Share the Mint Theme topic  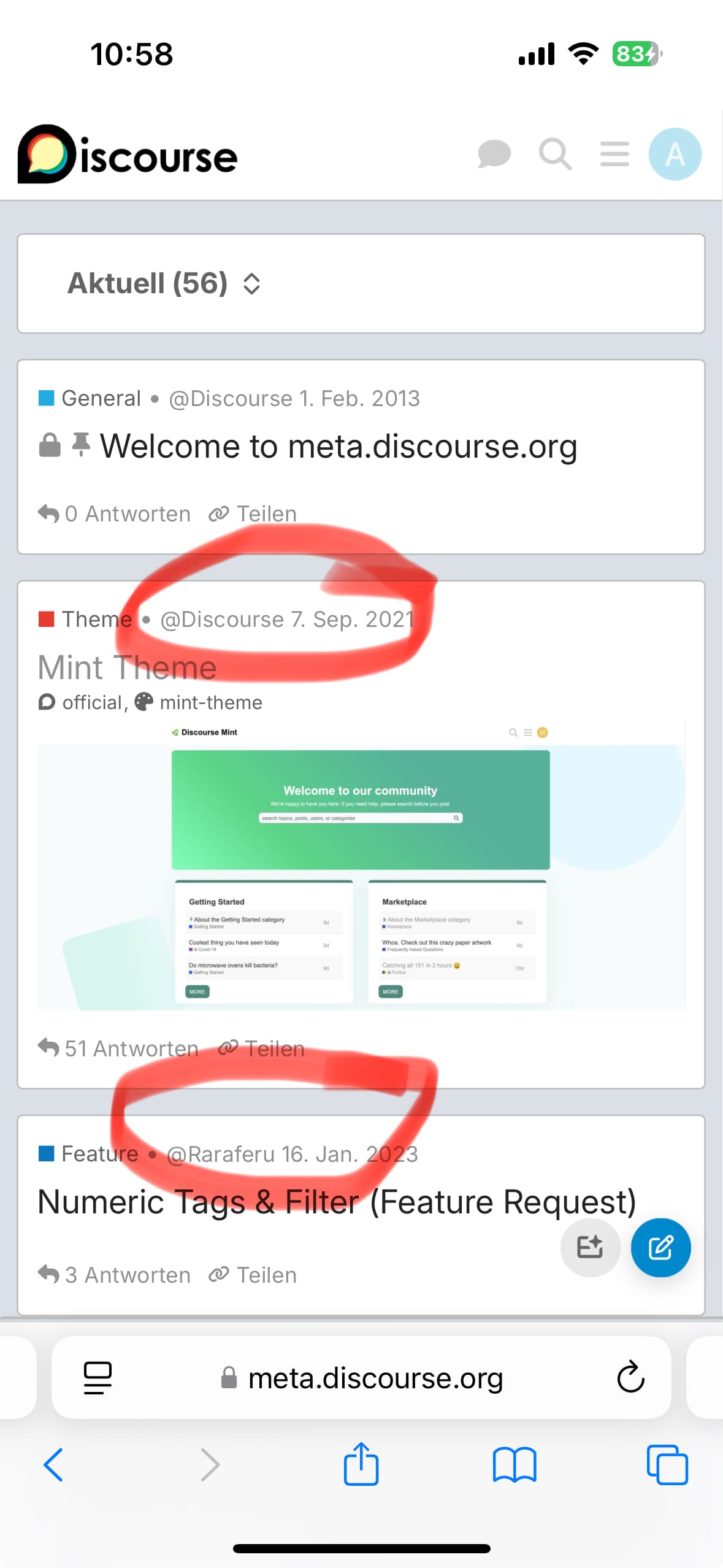(x=262, y=1048)
